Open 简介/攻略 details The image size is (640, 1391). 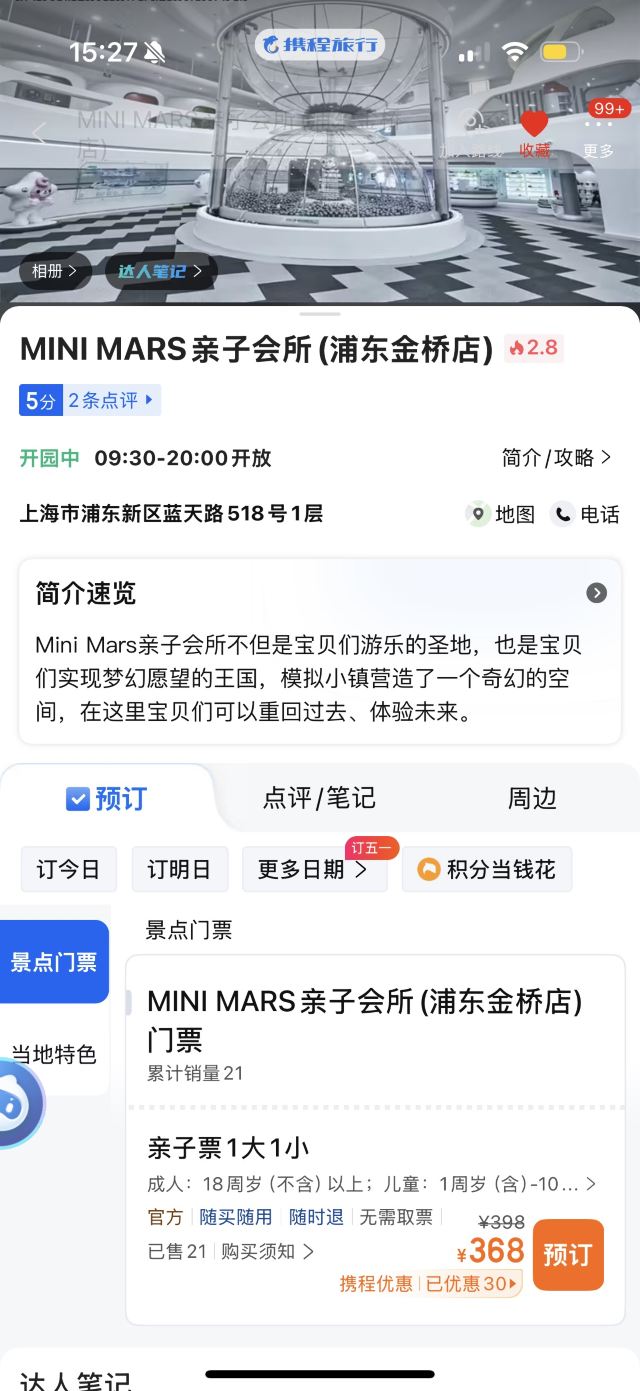pos(556,458)
